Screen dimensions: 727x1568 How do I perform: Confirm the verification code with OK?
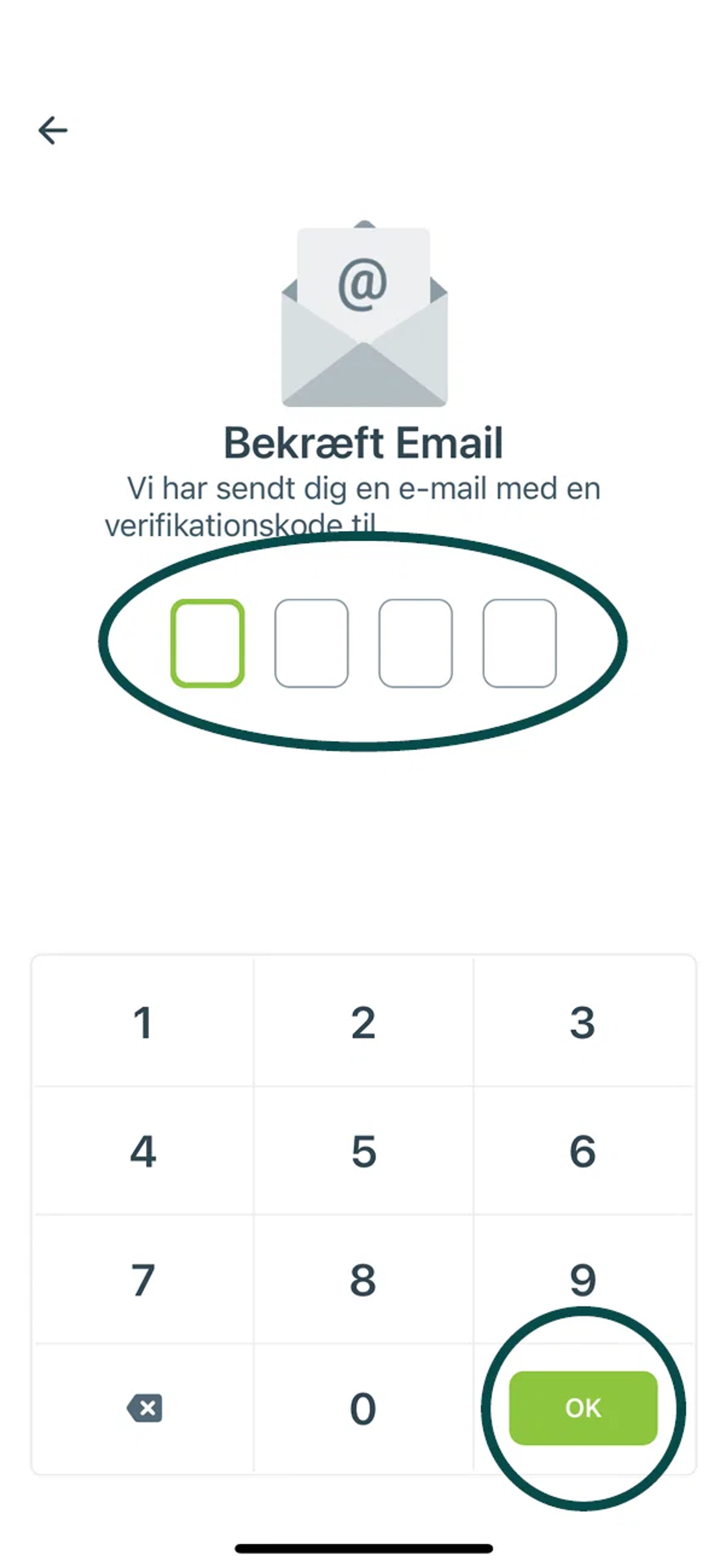click(x=583, y=1408)
